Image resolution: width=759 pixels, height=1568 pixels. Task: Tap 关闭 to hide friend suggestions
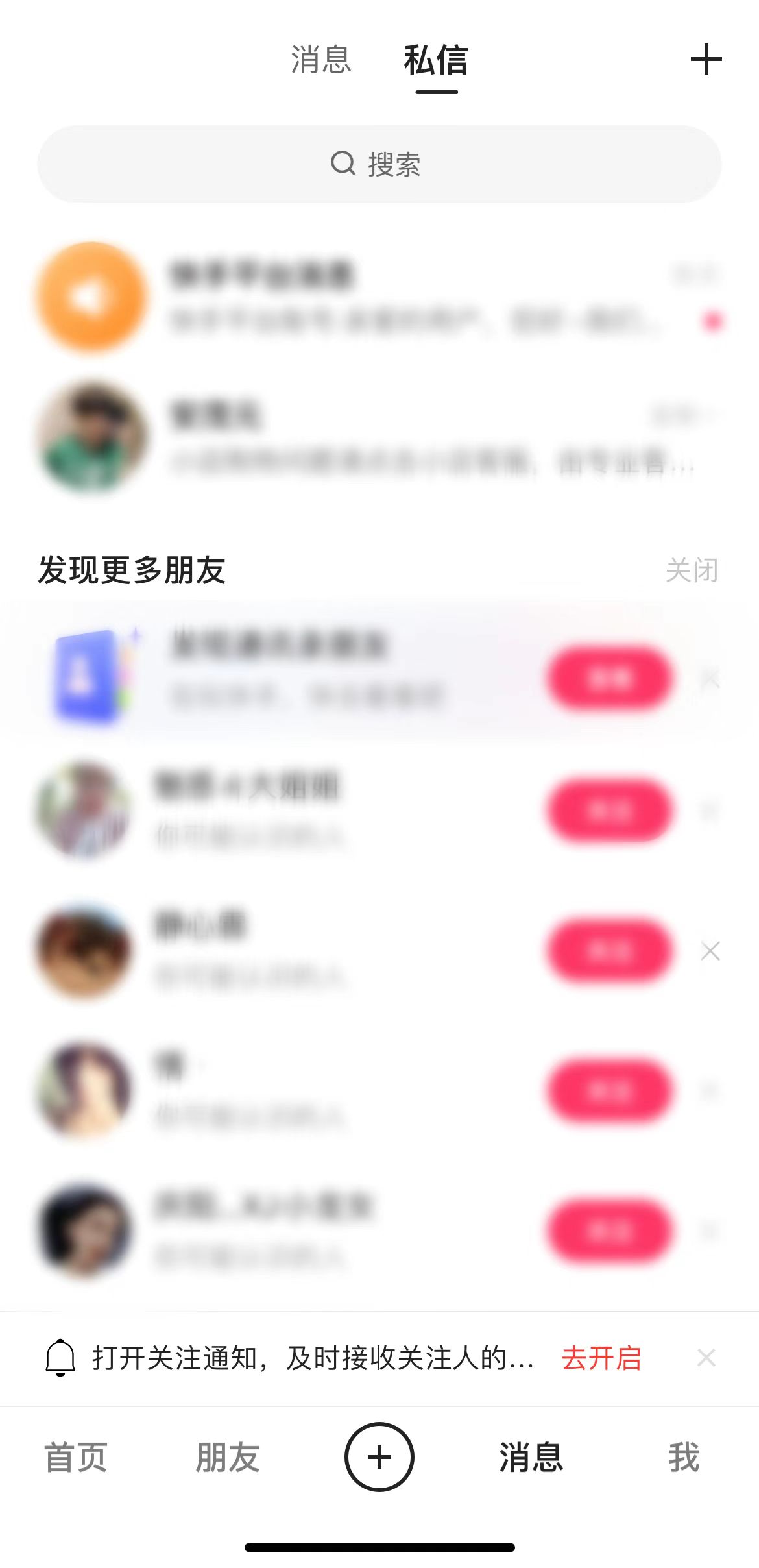693,569
